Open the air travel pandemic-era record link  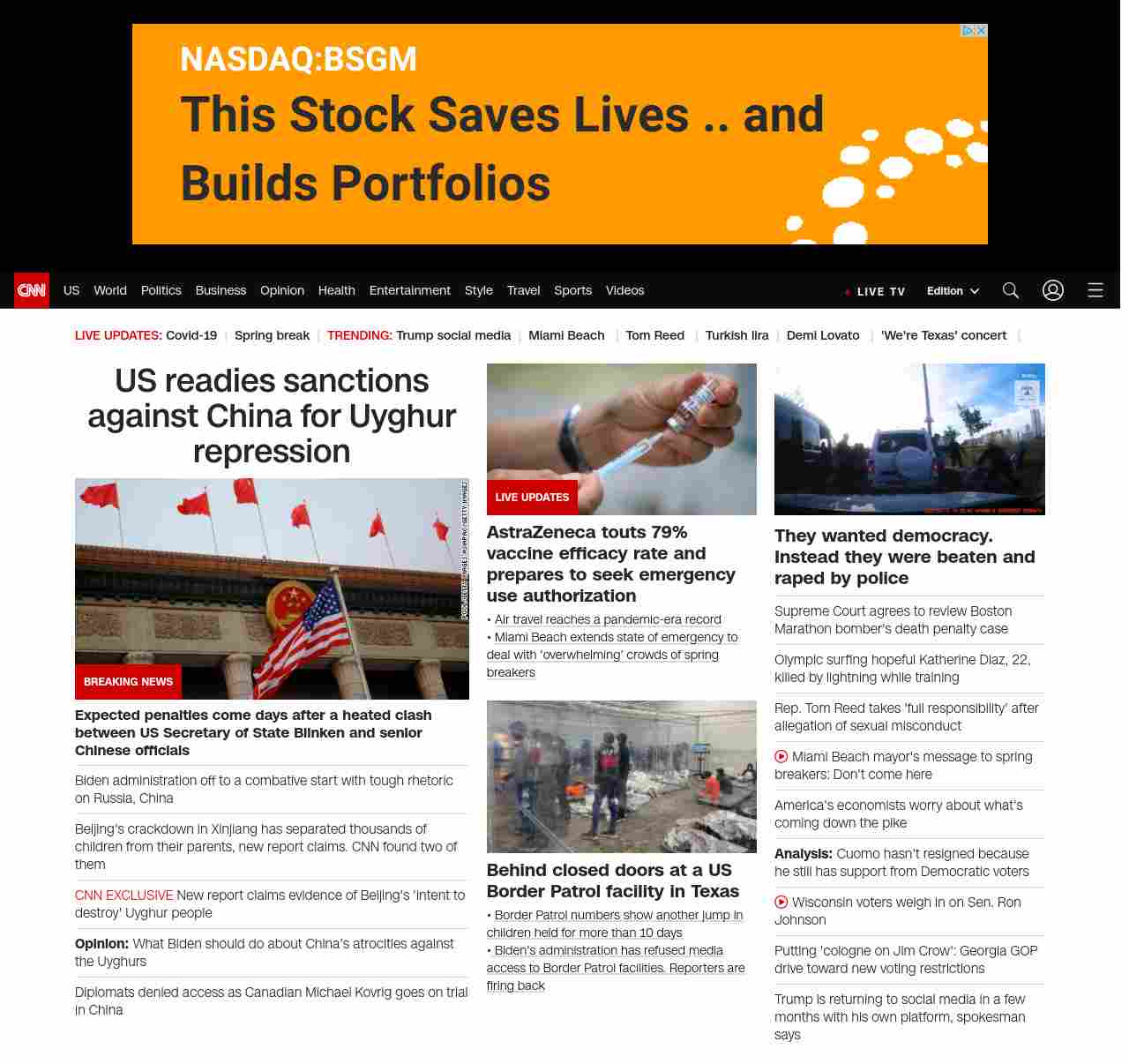[x=608, y=619]
